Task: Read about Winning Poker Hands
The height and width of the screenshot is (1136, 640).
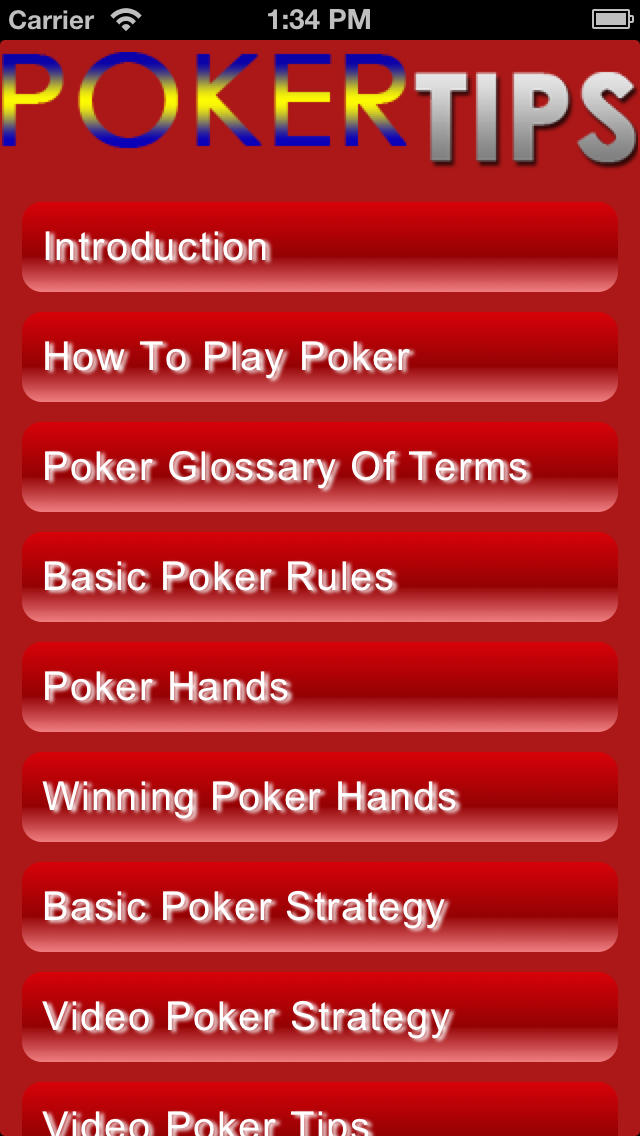Action: 319,797
